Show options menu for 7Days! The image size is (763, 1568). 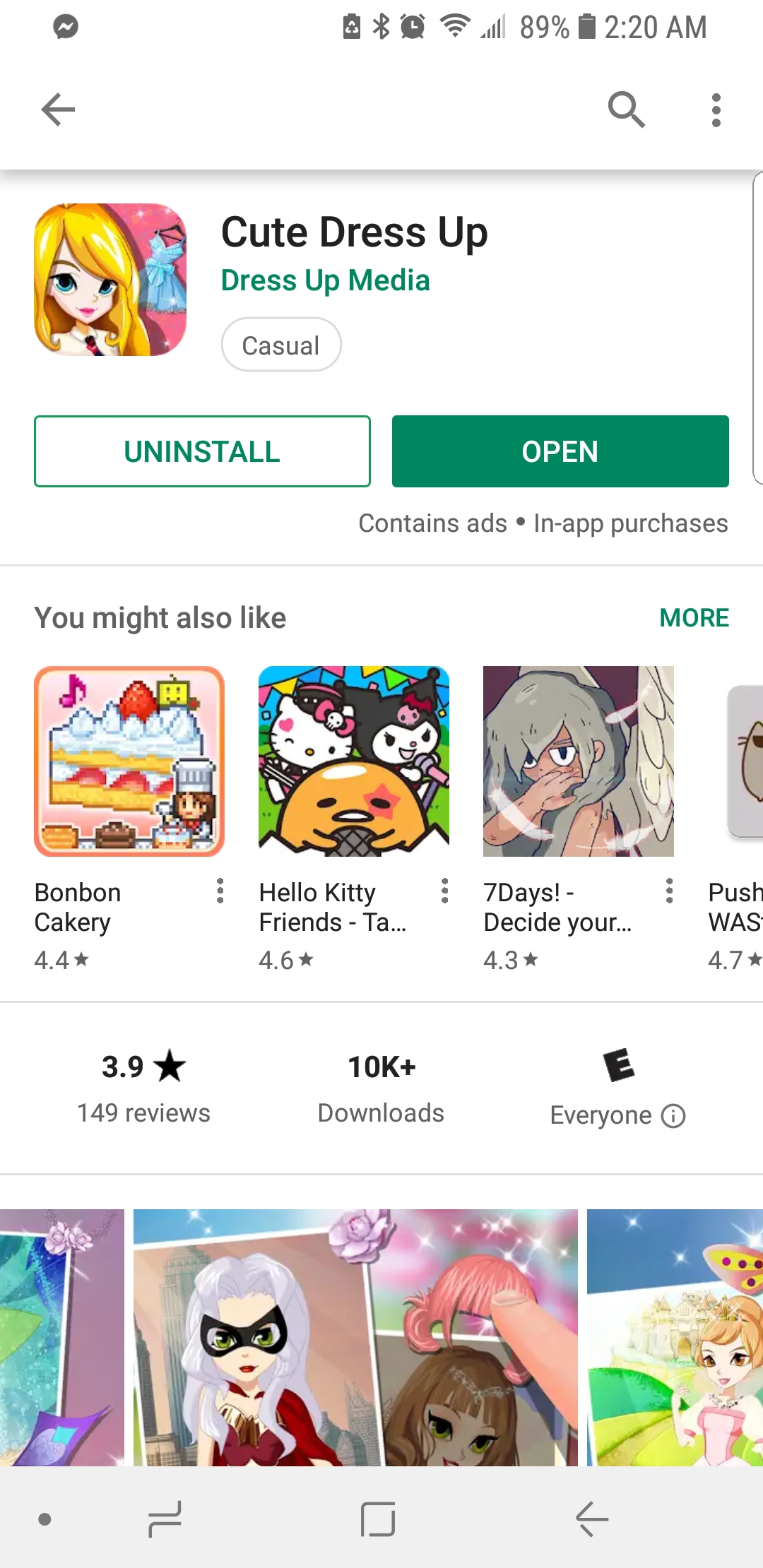pos(669,891)
